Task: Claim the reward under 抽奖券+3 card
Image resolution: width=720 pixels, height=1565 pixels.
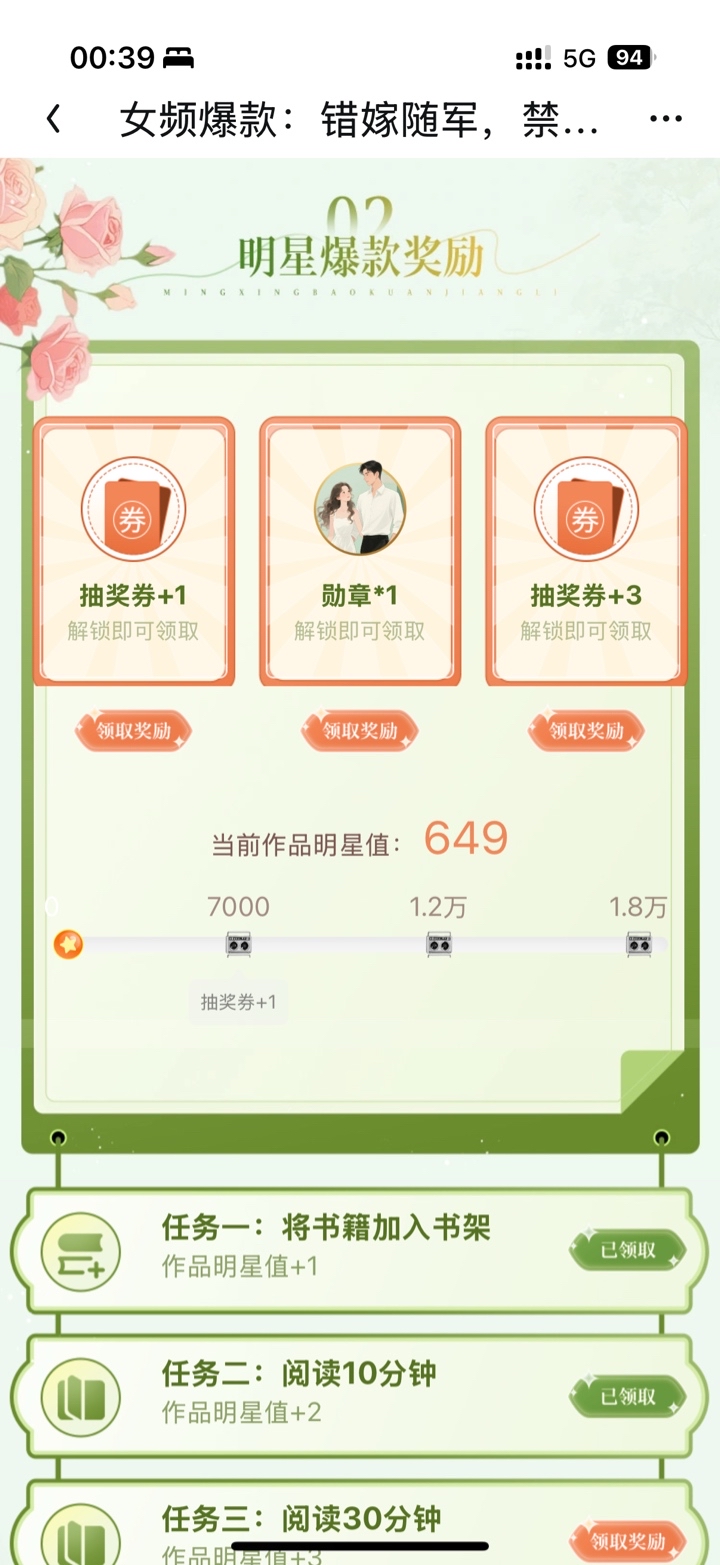Action: click(586, 731)
